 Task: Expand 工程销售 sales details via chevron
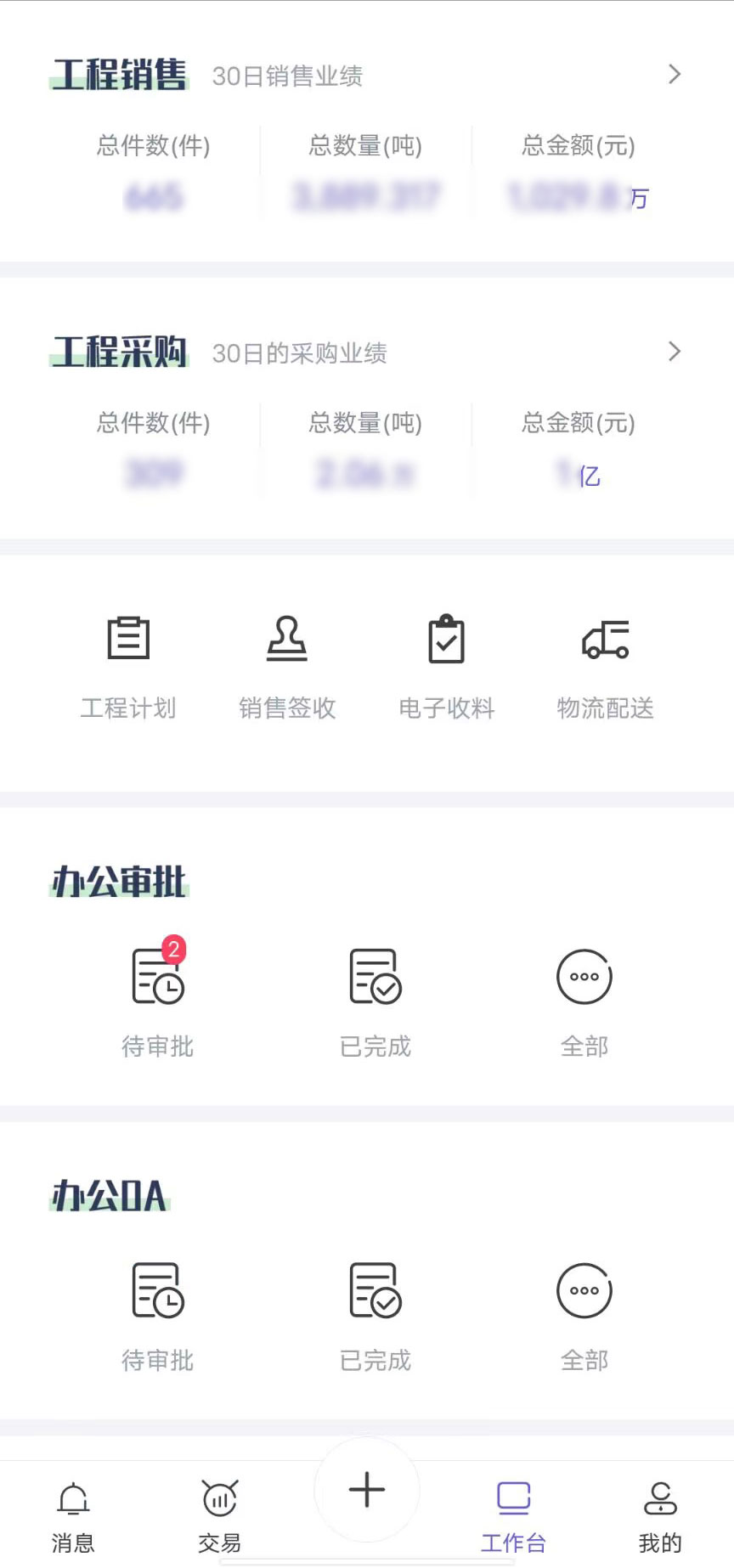(675, 75)
